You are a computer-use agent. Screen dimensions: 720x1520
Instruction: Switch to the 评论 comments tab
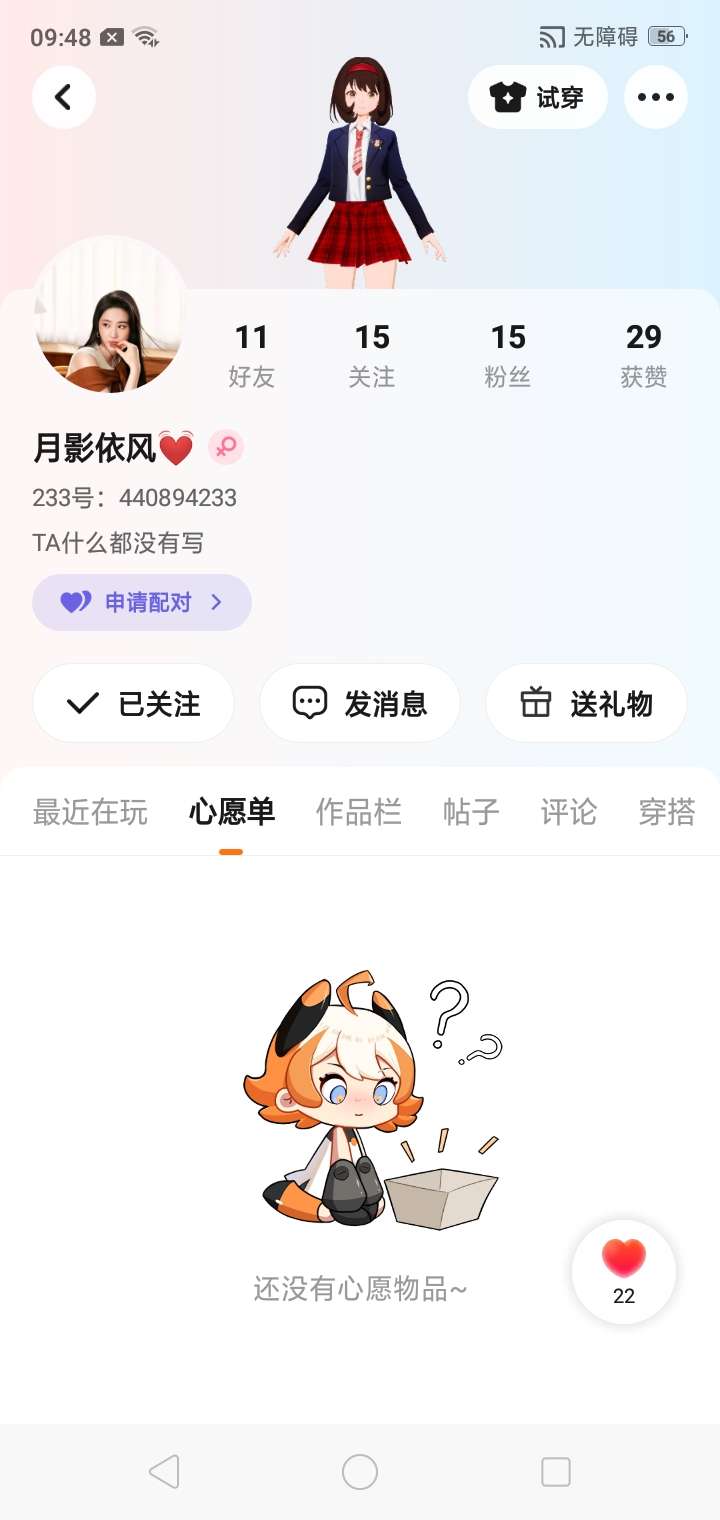pos(568,812)
